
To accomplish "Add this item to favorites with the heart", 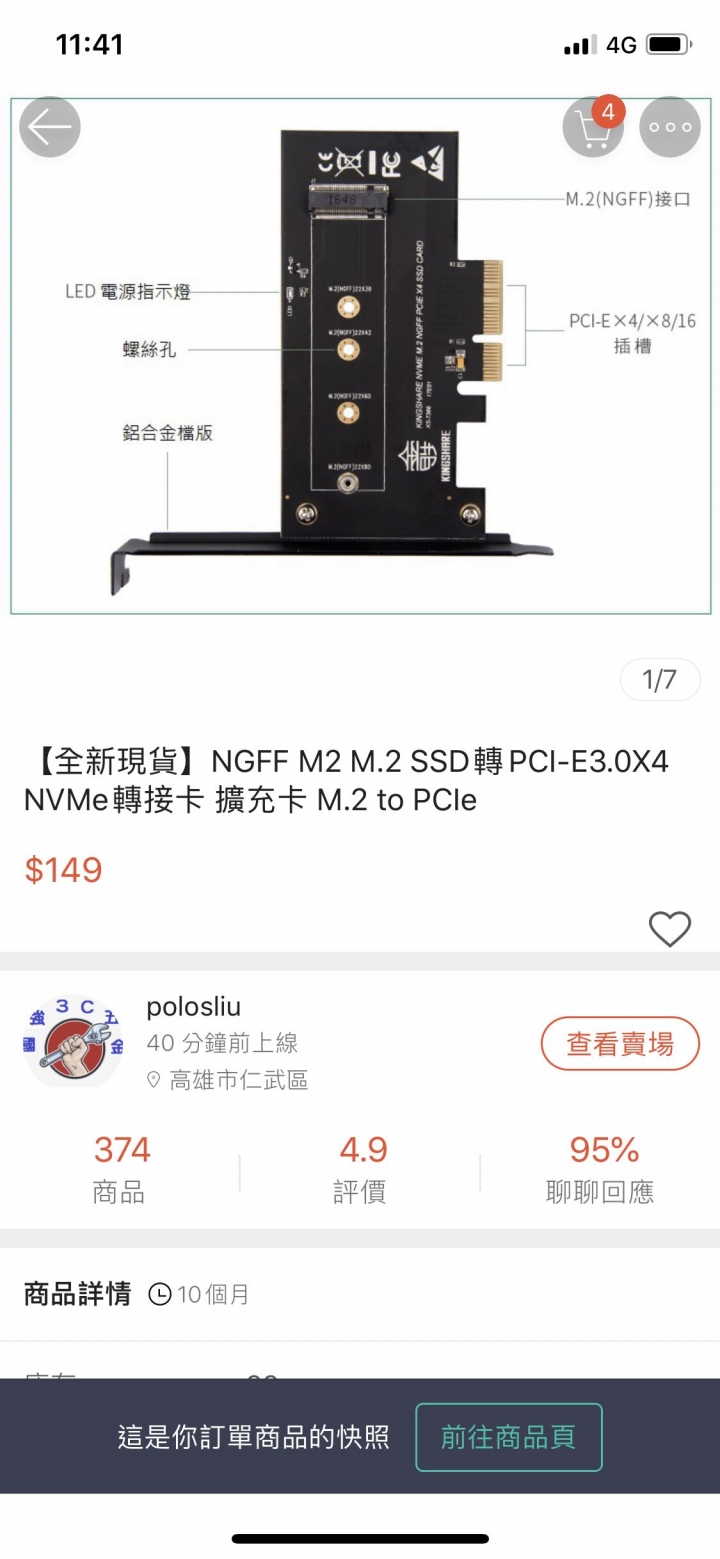I will (669, 929).
